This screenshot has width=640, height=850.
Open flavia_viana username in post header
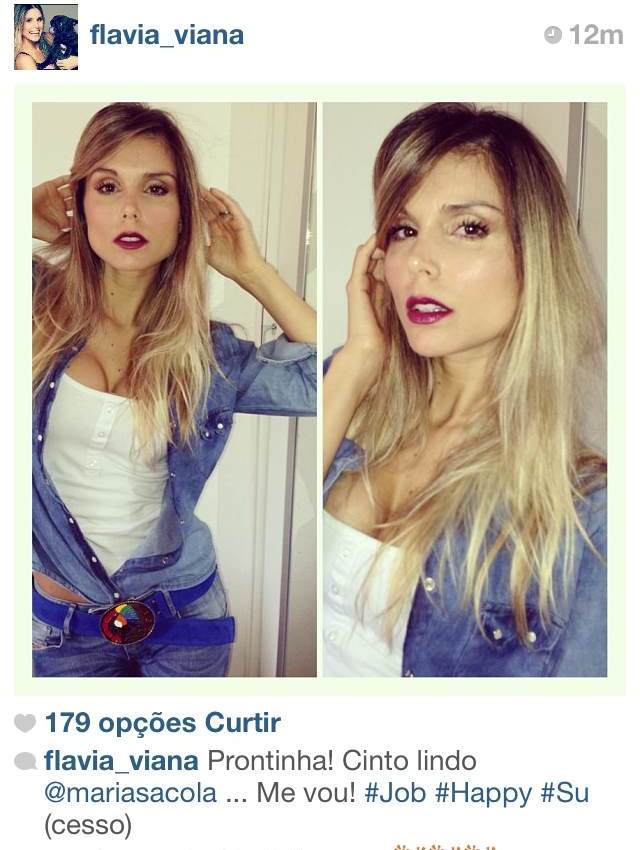(166, 36)
